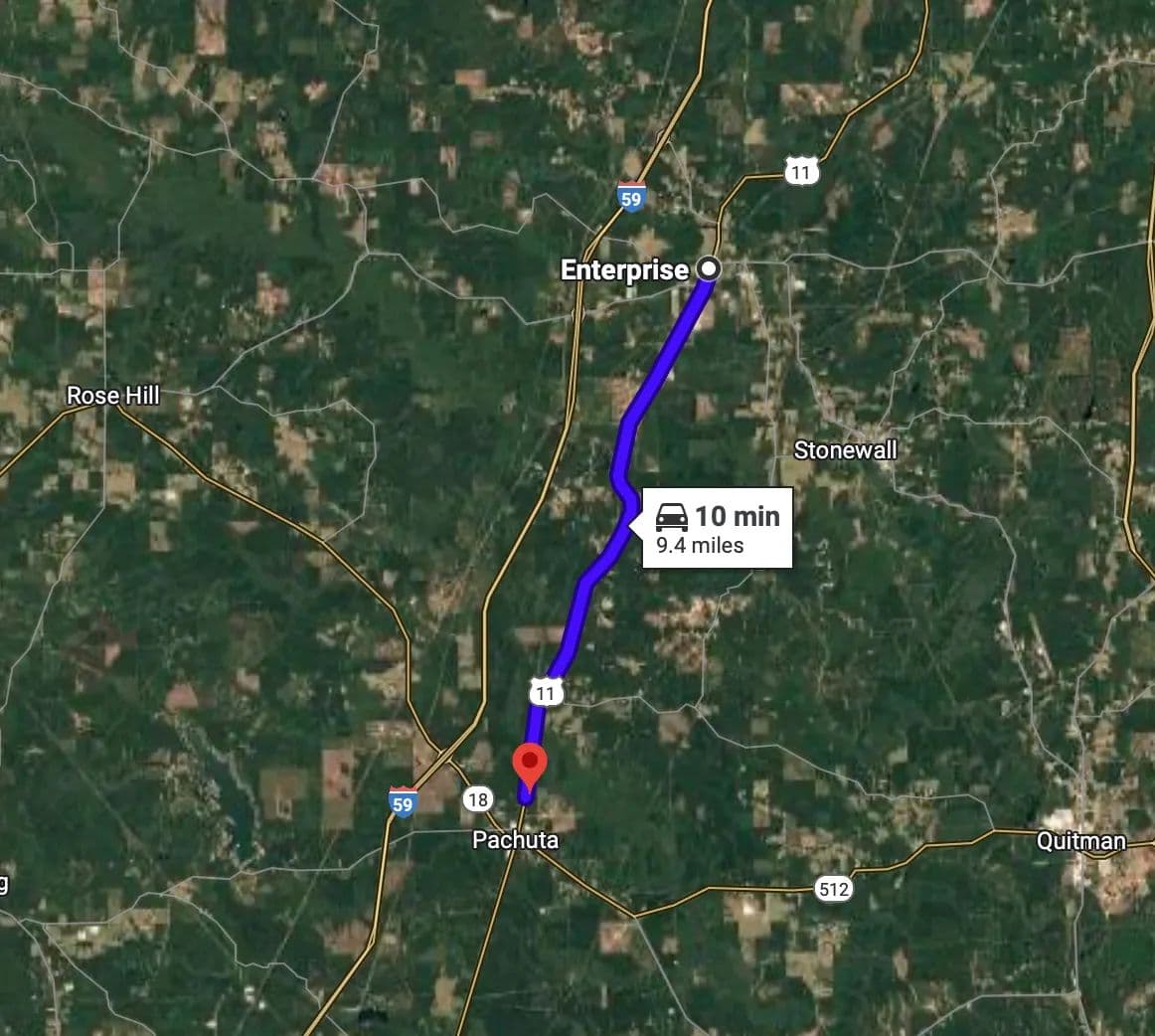
Task: Tap the 10 min route info bubble
Action: click(x=717, y=528)
